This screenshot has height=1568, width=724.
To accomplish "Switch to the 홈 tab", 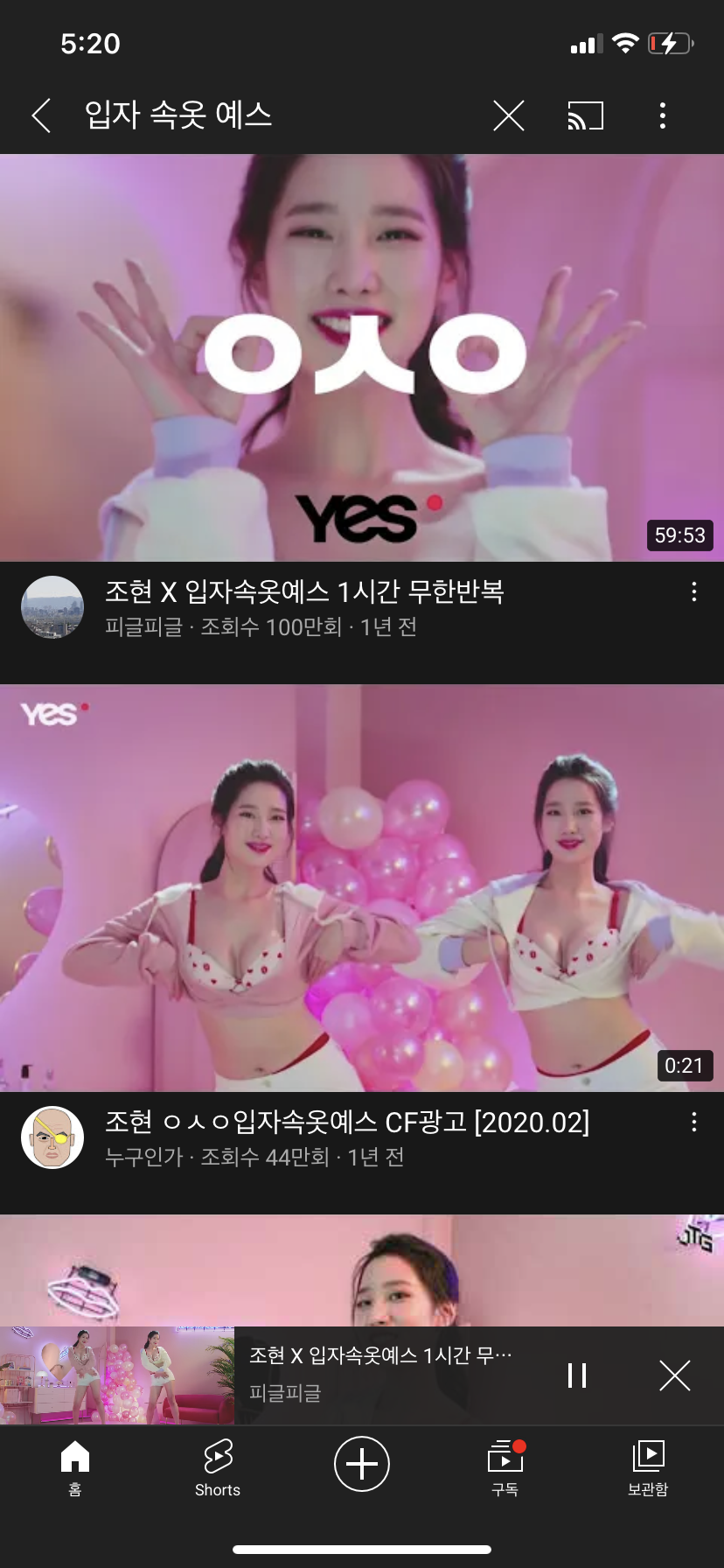I will tap(75, 1468).
